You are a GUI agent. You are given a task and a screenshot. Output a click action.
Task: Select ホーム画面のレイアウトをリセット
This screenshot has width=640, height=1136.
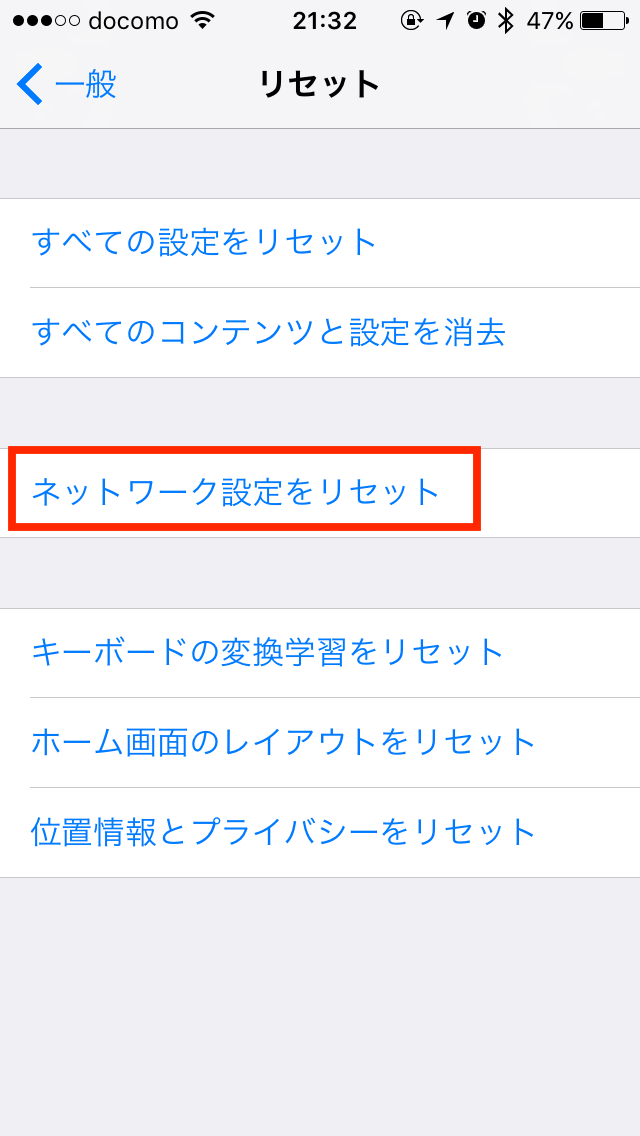pos(320,743)
